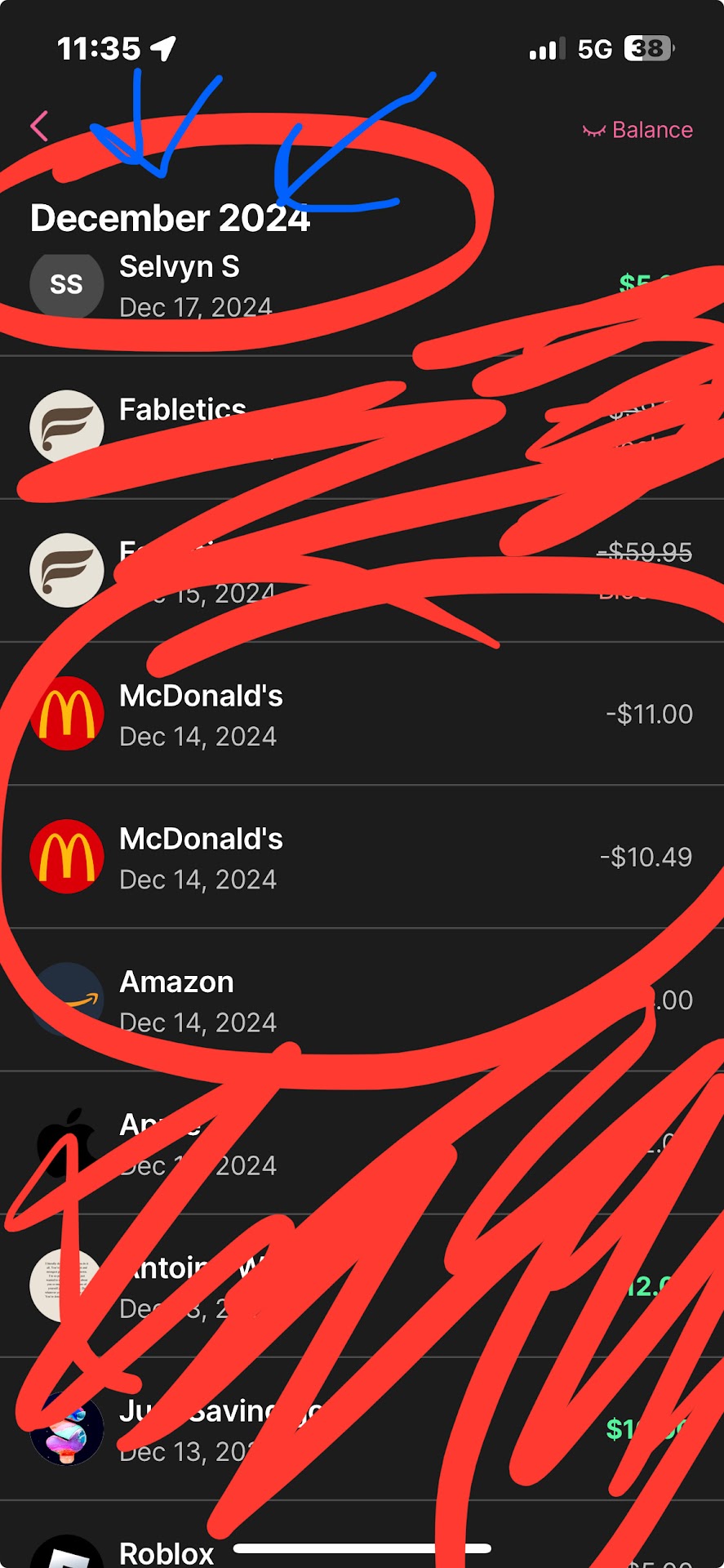Open McDonald's transaction for -$10.49
Screen dimensions: 724x1568
[359, 857]
